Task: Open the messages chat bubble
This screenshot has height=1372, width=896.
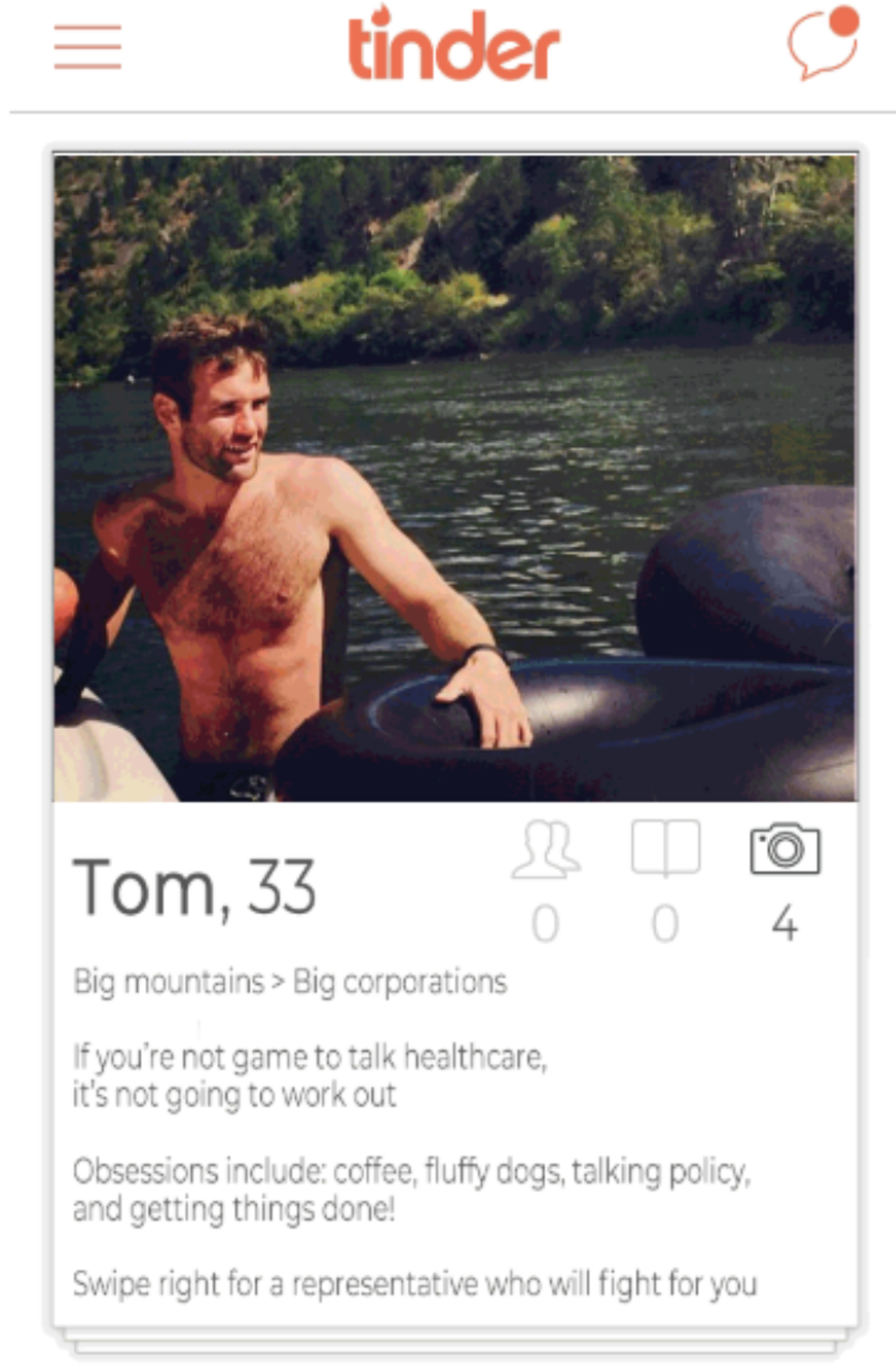Action: [822, 46]
